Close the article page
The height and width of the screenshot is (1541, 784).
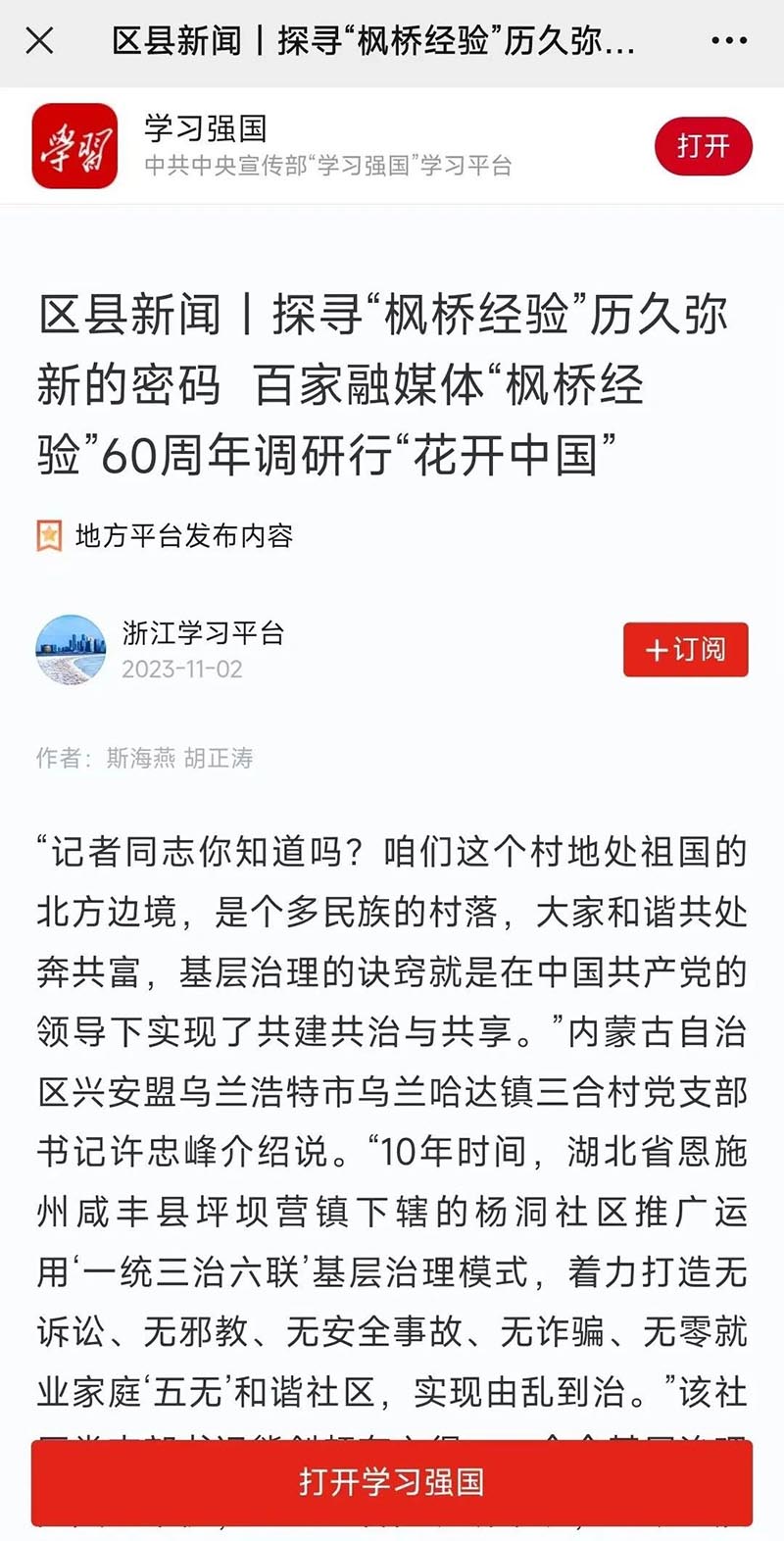click(x=39, y=41)
